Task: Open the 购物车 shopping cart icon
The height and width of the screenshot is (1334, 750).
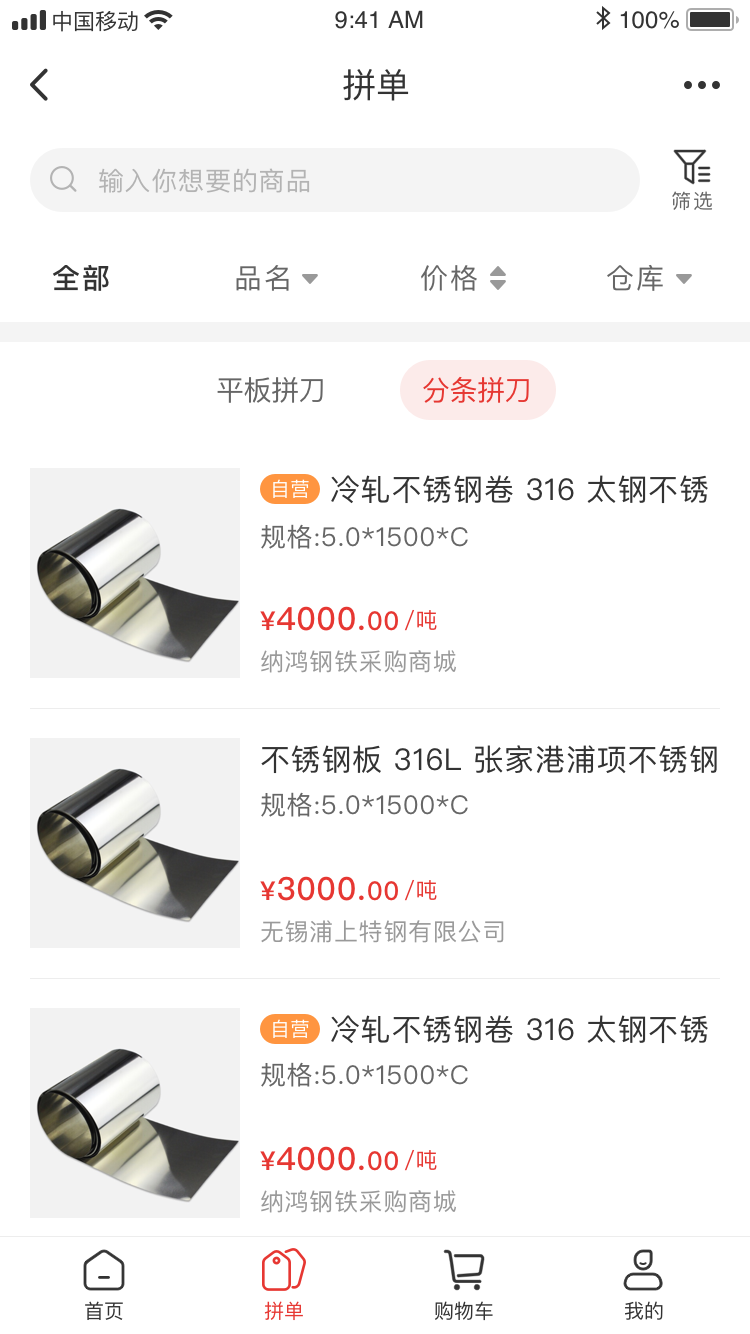Action: point(463,1283)
